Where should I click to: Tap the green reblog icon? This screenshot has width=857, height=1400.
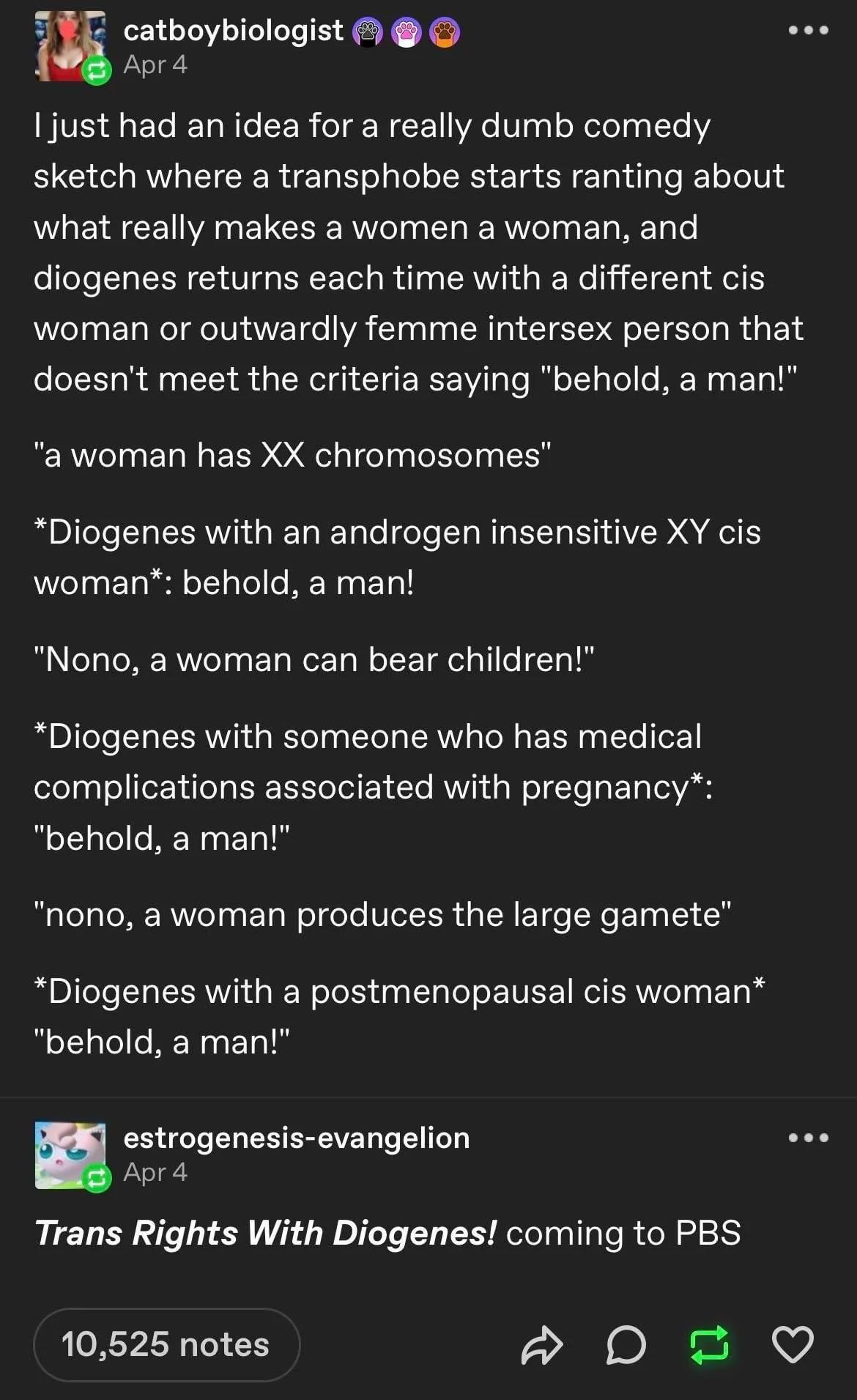[x=710, y=1345]
